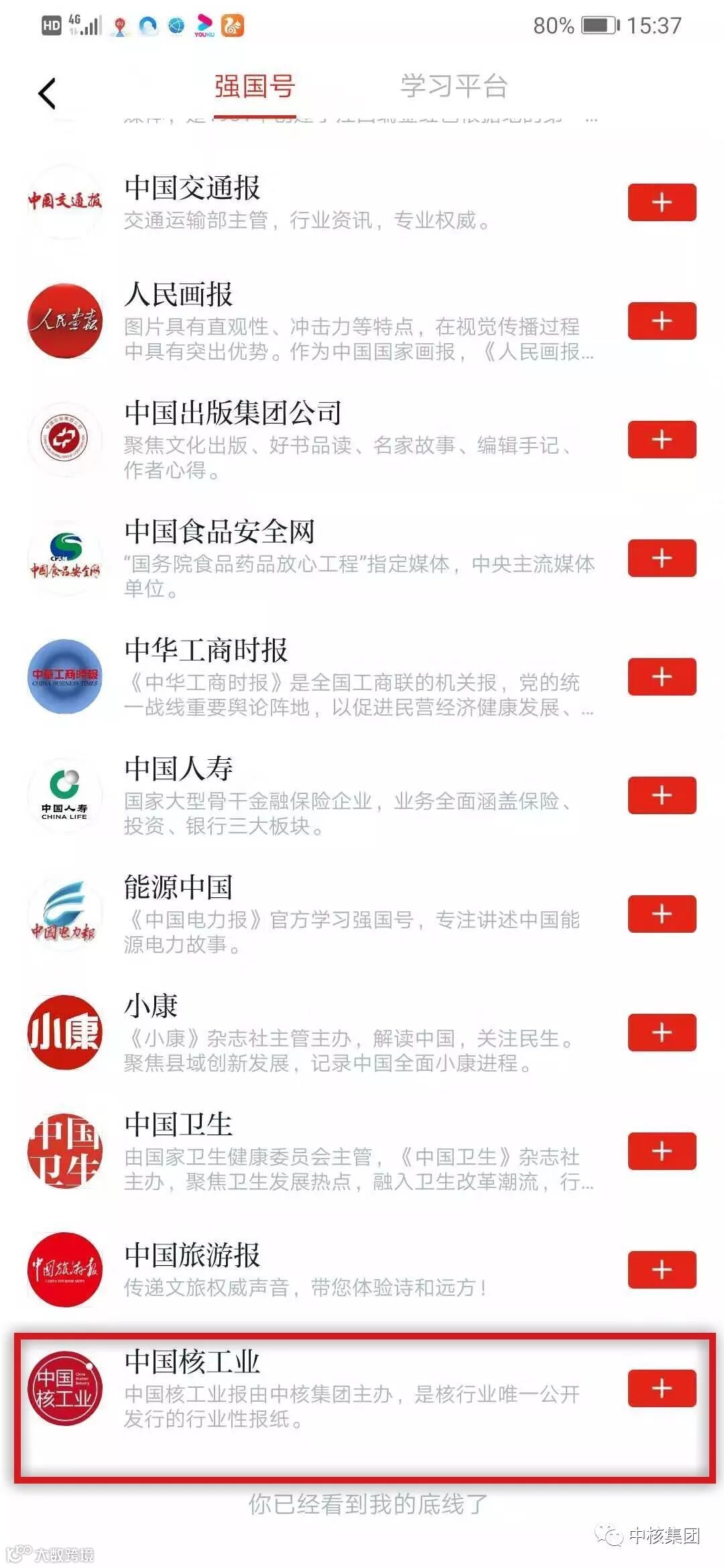Switch to the 学习平台 tab
Screen dimensions: 724x1568
point(453,86)
